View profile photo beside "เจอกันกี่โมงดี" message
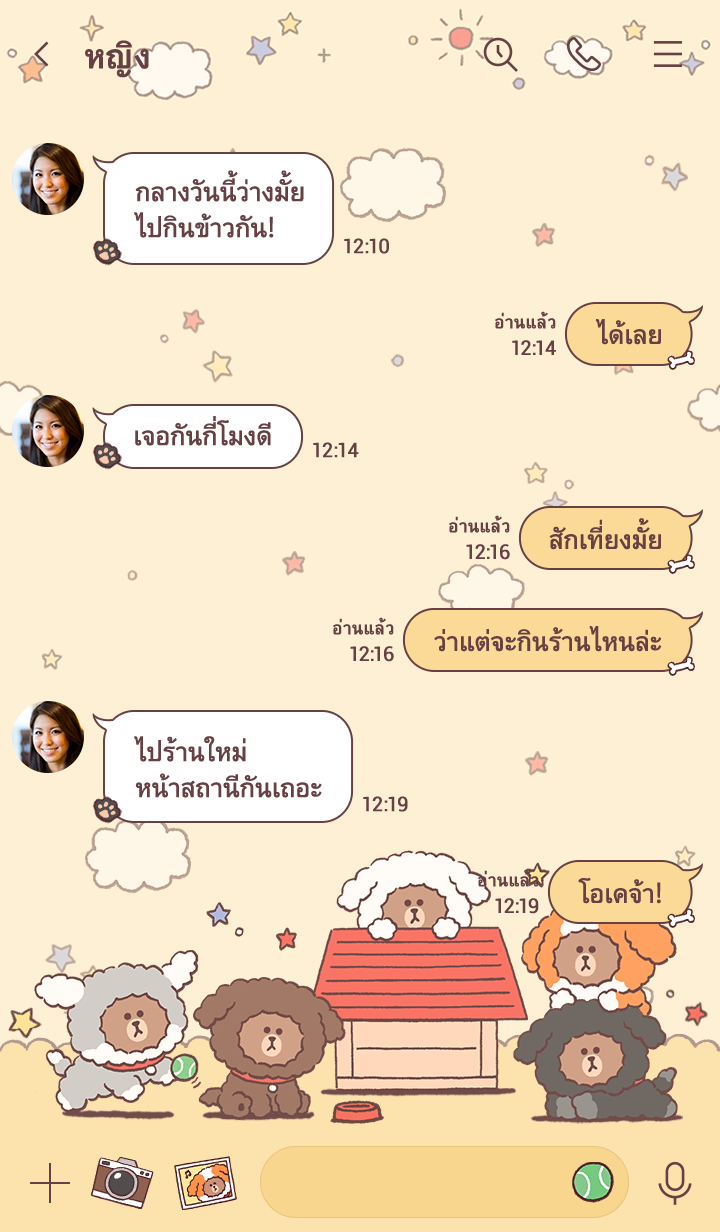720x1232 pixels. tap(48, 431)
